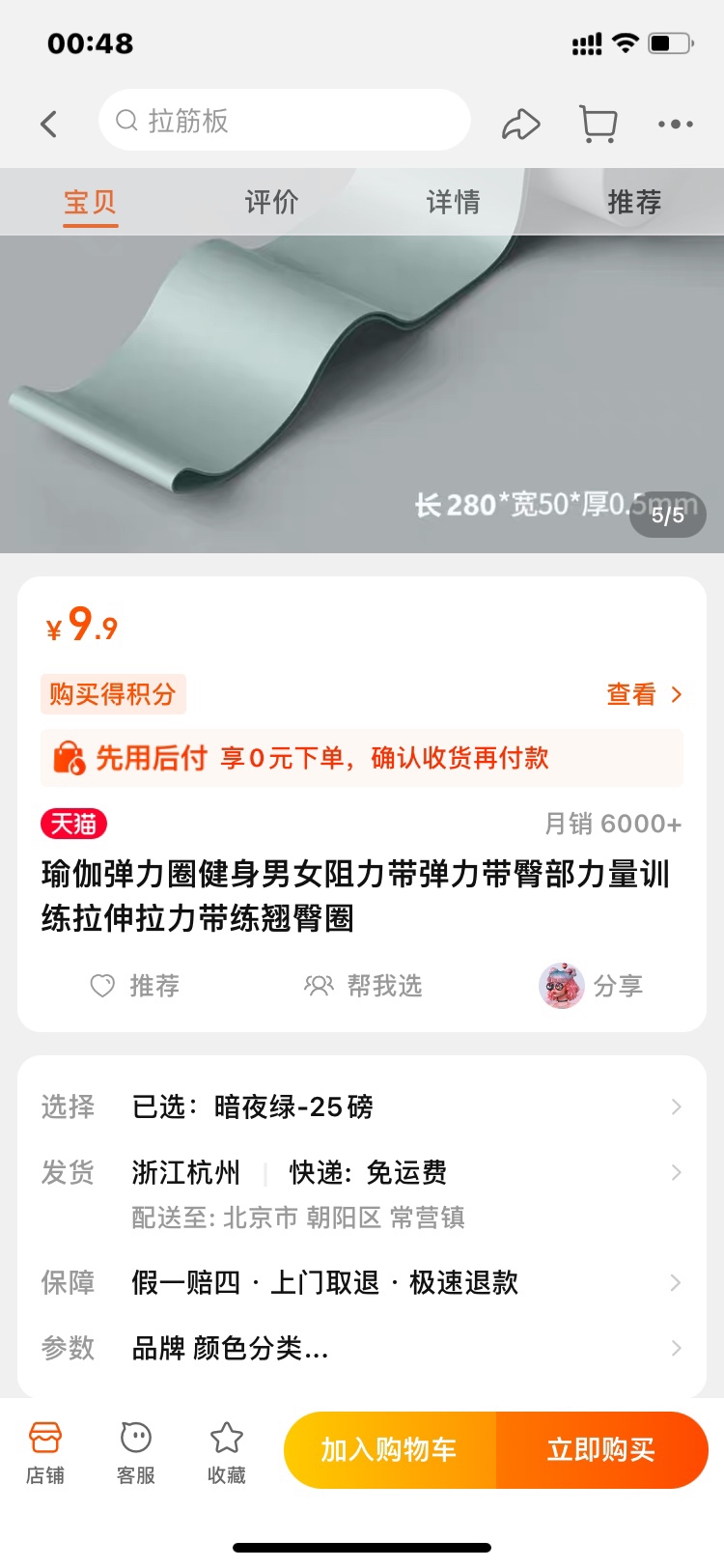Expand the 参数 specifications row
Screen dimensions: 724x1568
click(x=362, y=1348)
